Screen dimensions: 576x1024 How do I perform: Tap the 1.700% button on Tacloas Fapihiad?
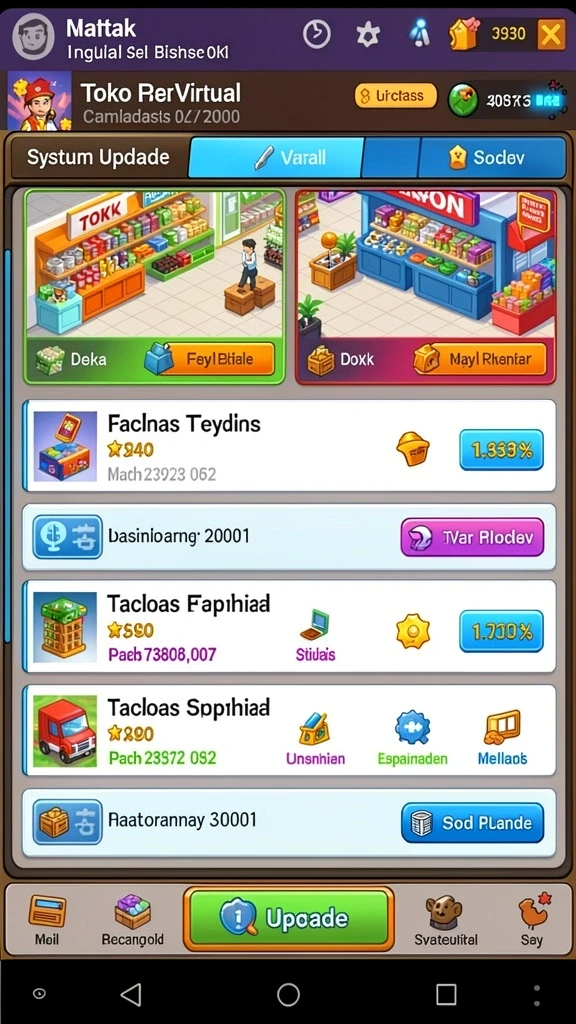click(x=501, y=631)
